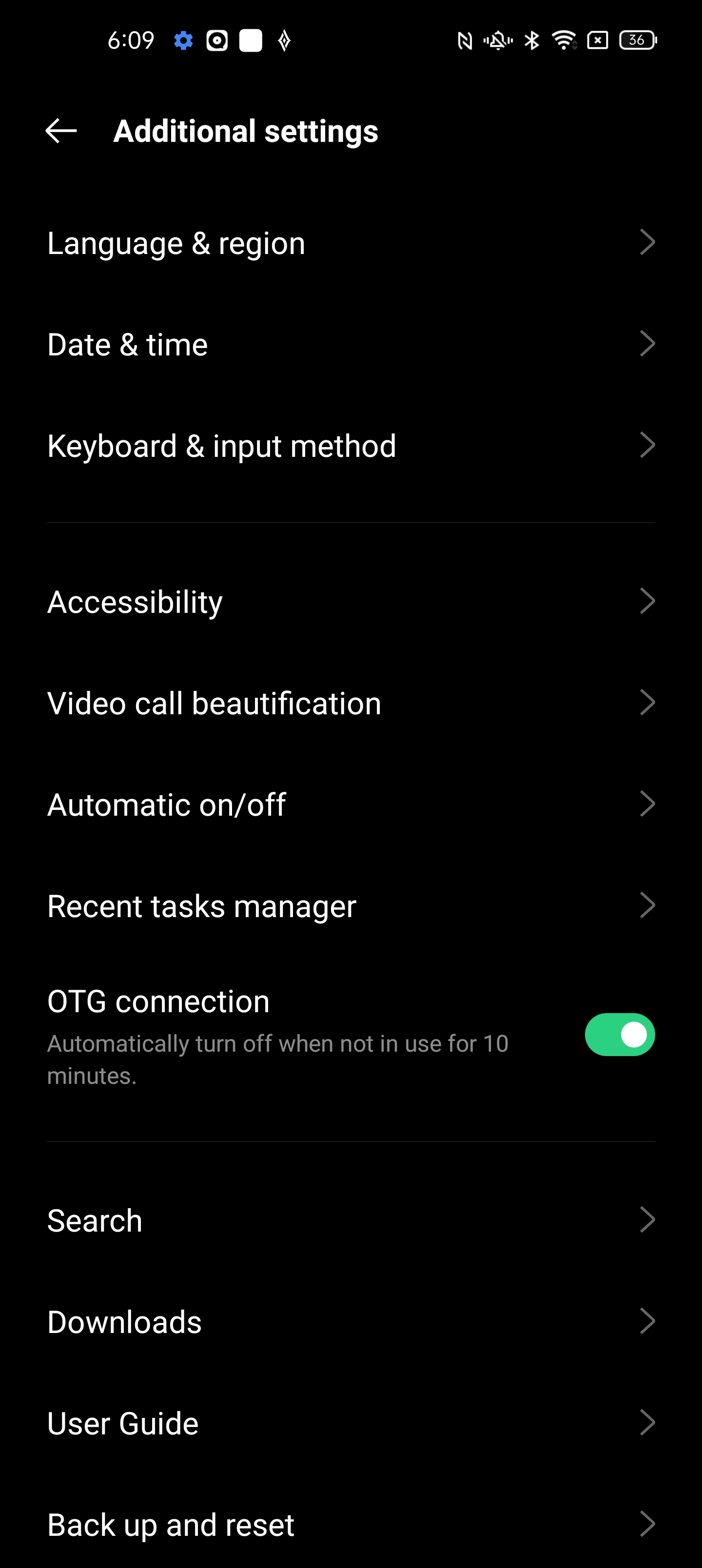The height and width of the screenshot is (1568, 702).
Task: Open Automatic on/off settings
Action: (351, 804)
